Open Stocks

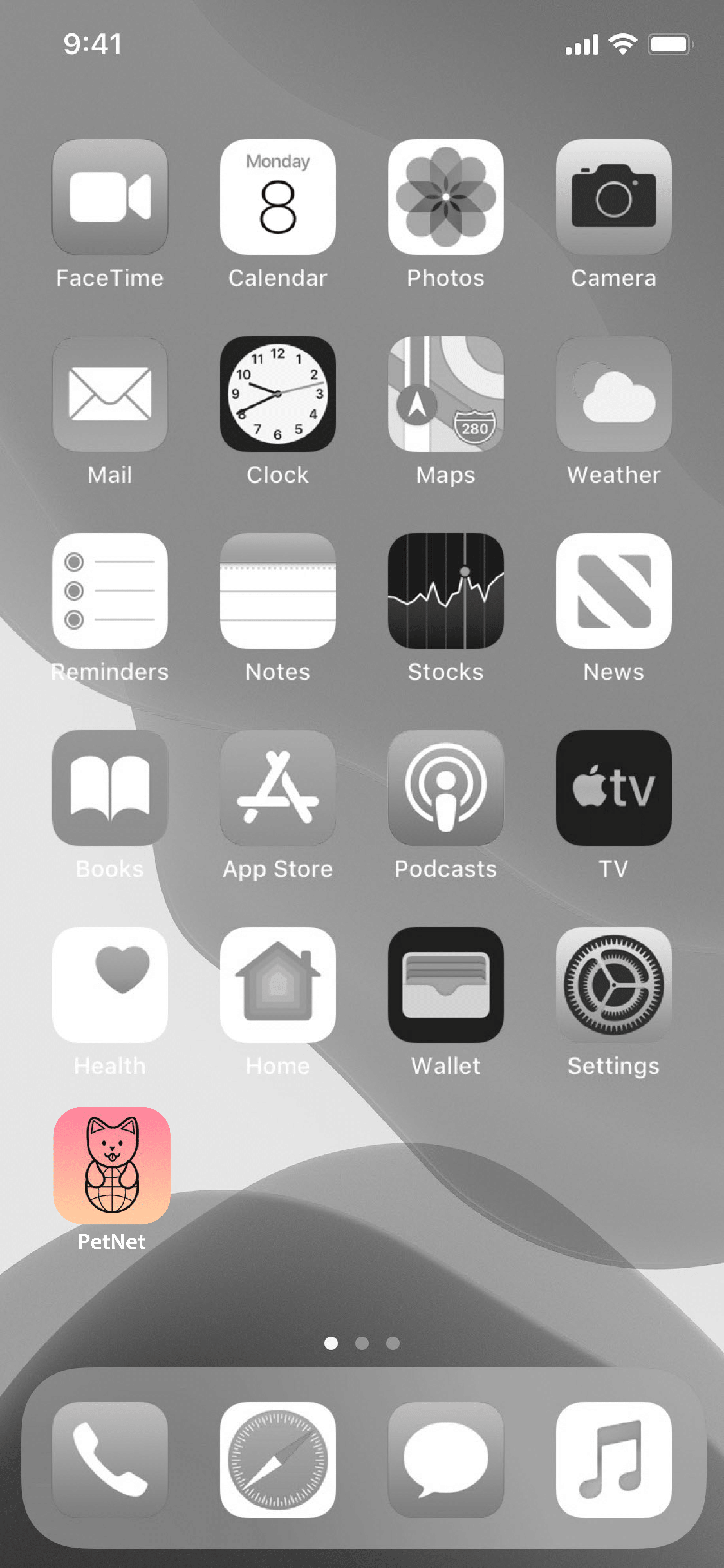(446, 591)
